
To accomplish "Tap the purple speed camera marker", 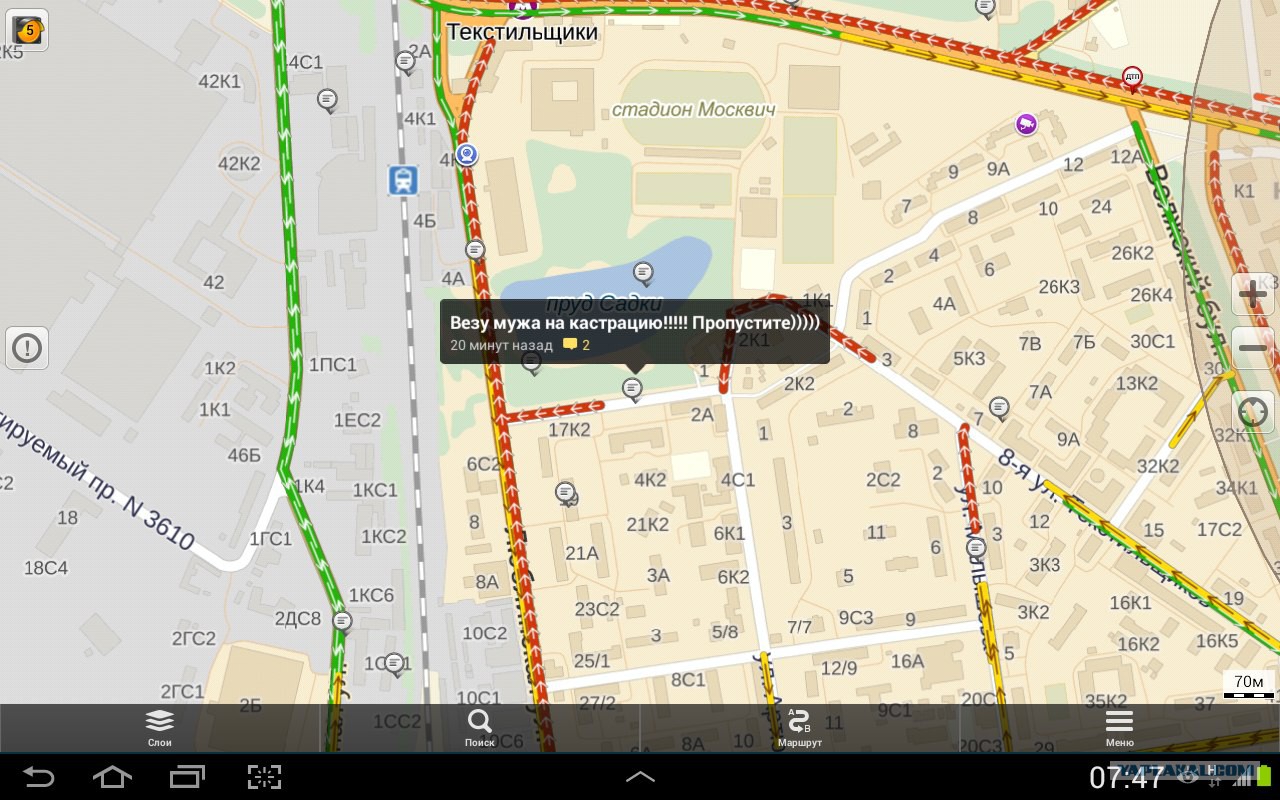I will pos(1026,124).
